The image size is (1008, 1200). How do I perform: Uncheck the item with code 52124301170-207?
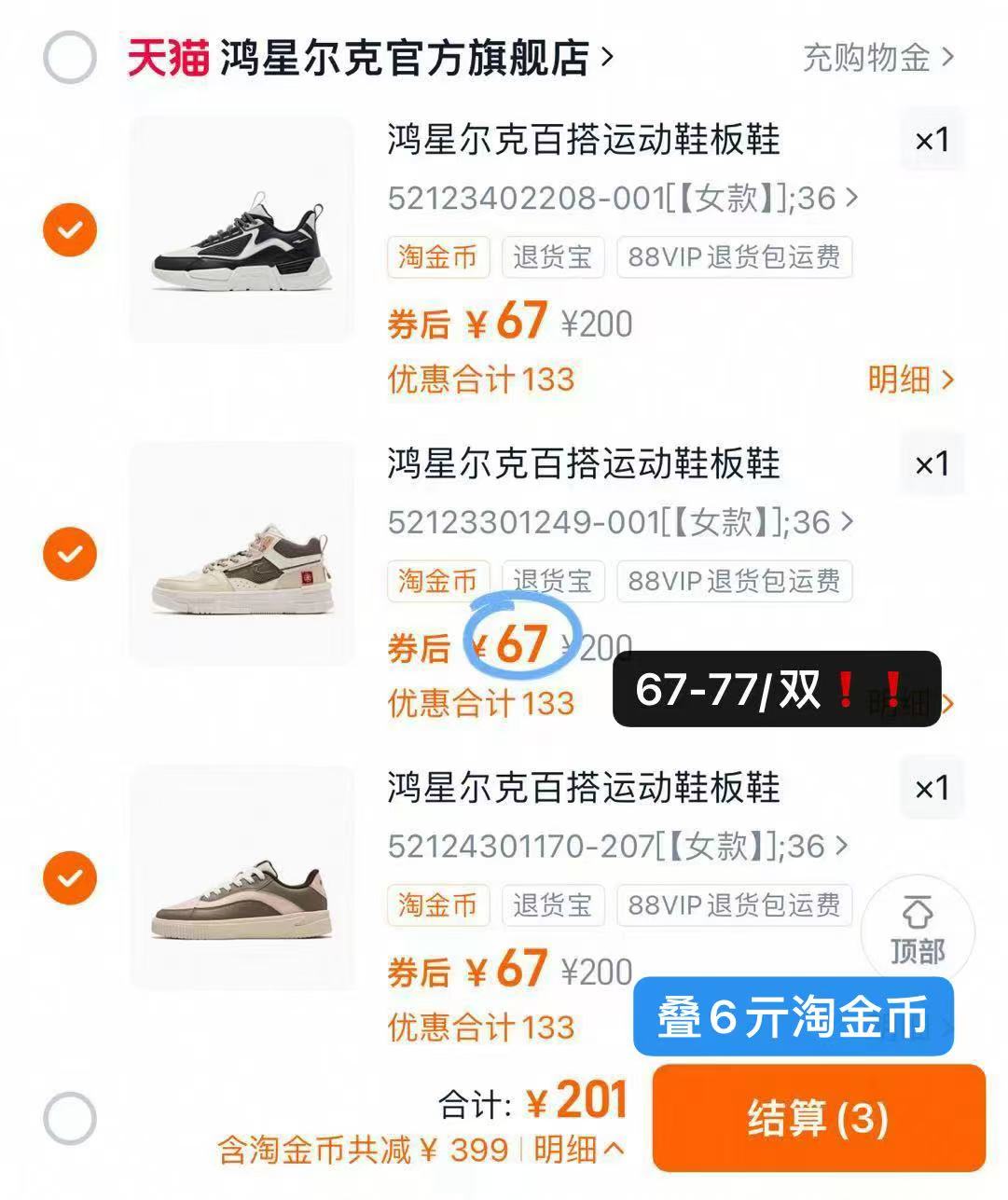70,878
